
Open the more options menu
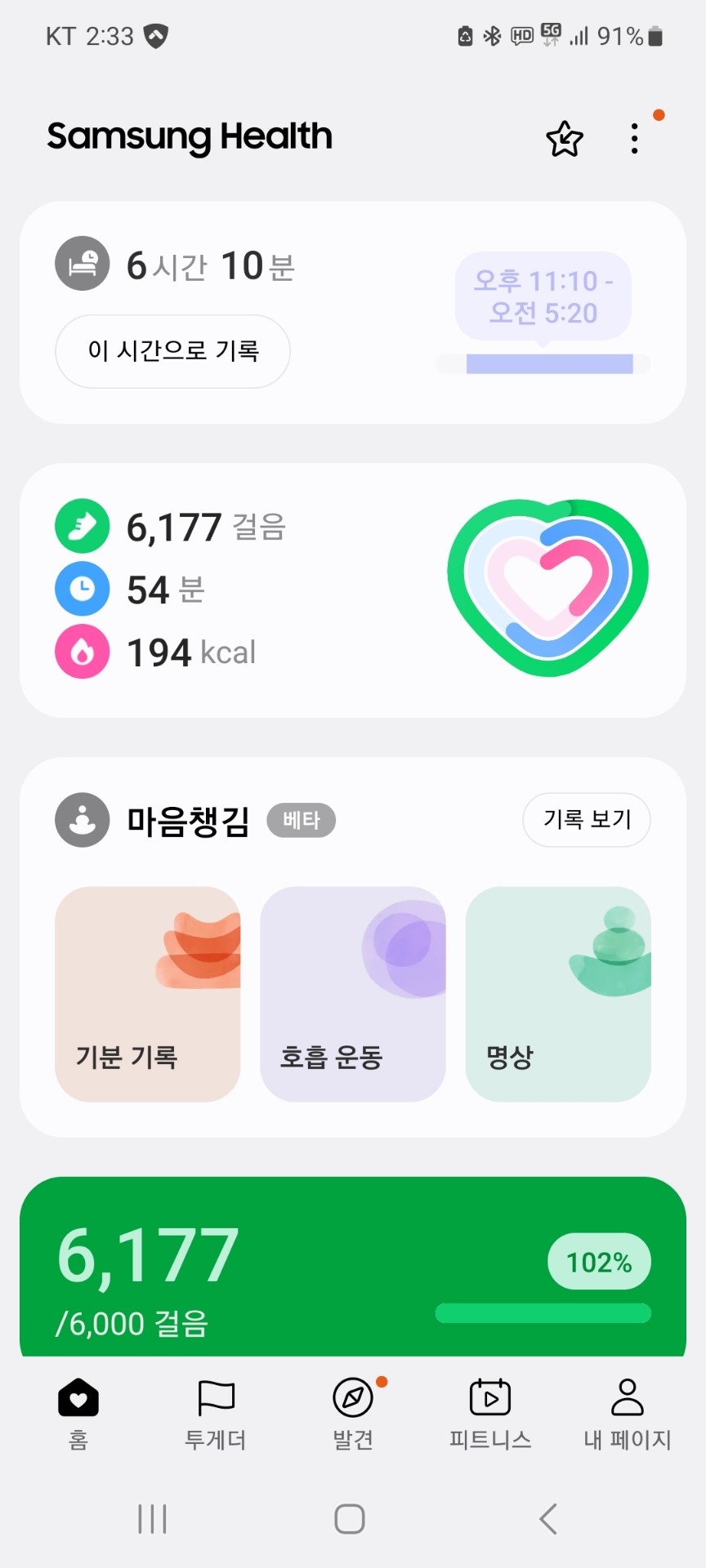coord(635,139)
